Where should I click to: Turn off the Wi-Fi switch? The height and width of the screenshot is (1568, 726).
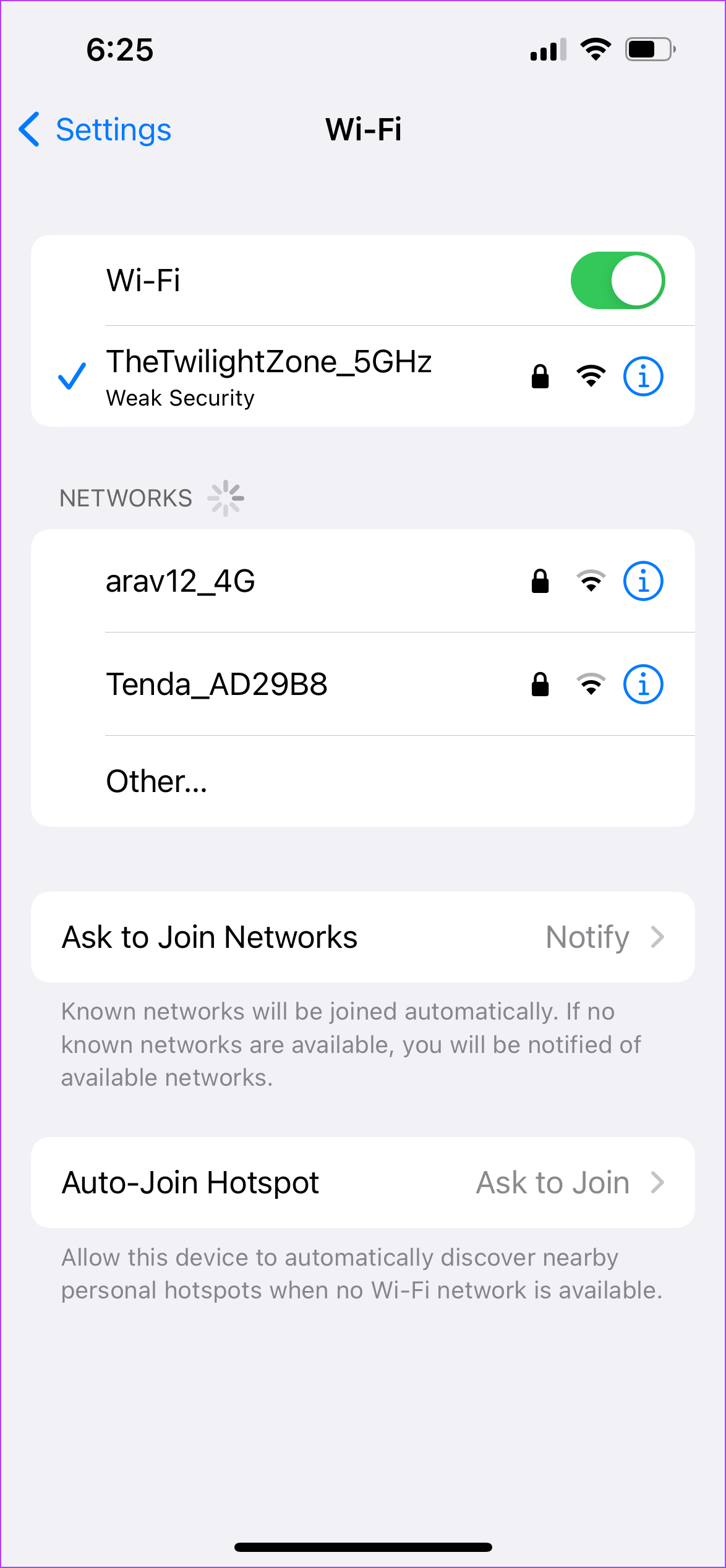617,281
